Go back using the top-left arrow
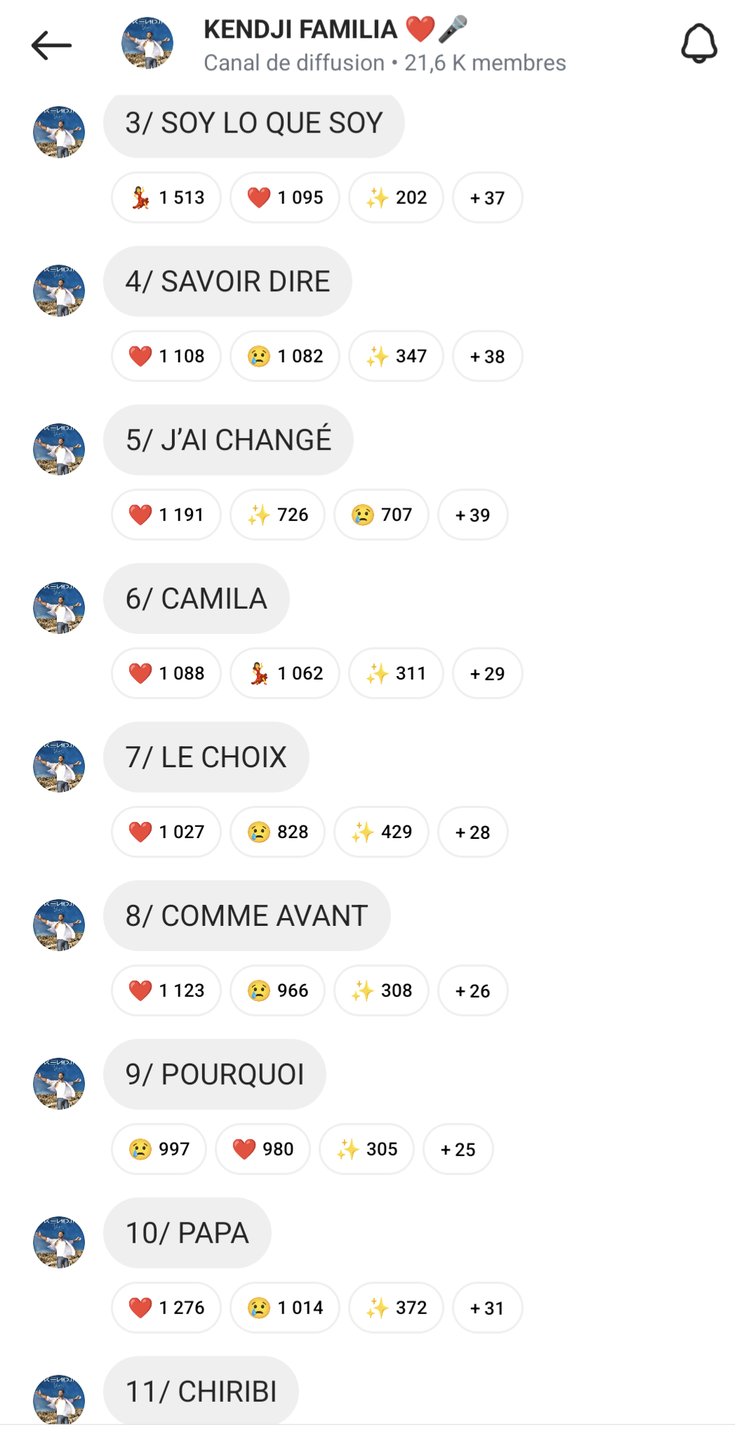Screen dimensions: 735x1432 point(51,45)
